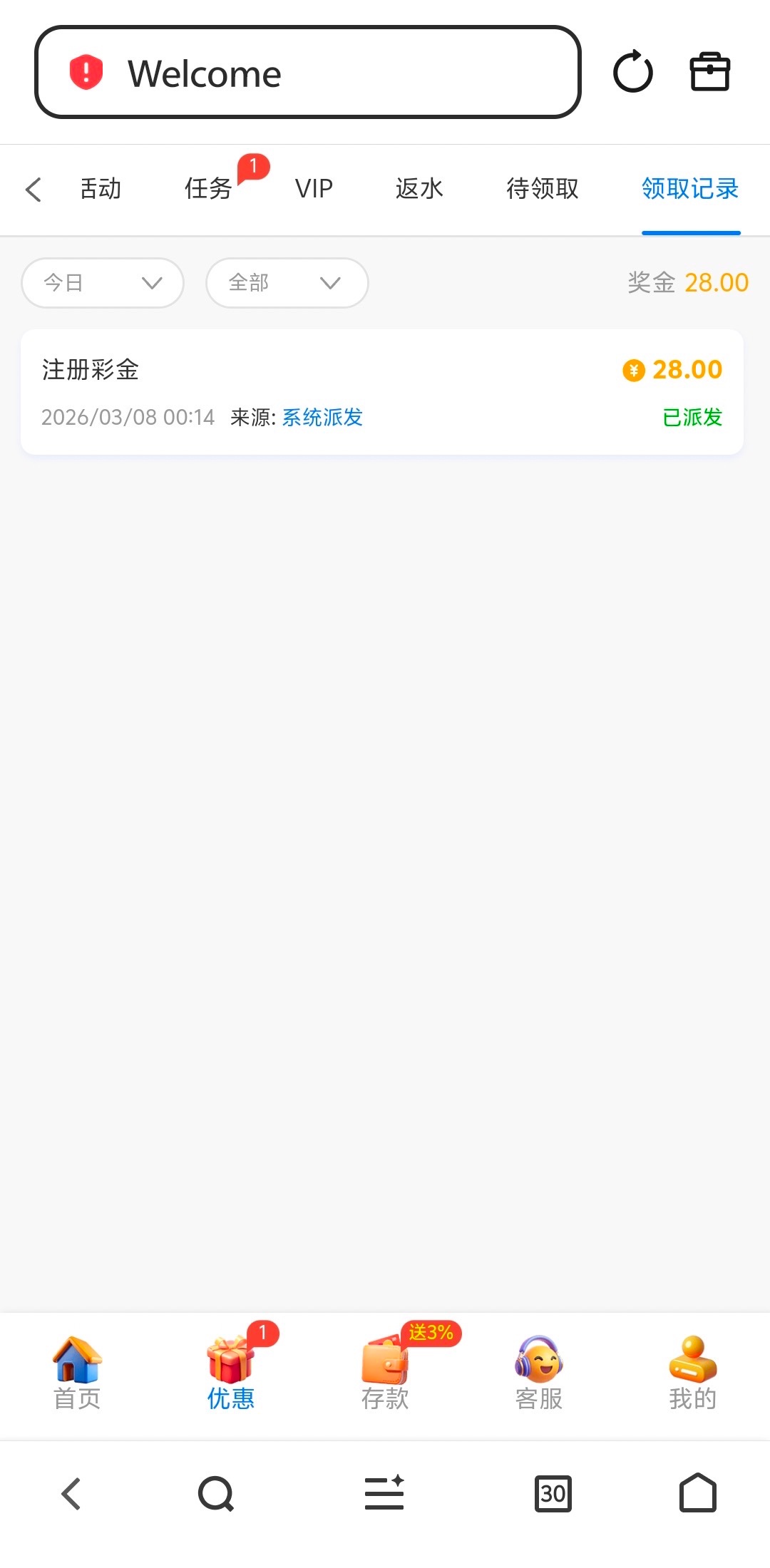Open the browser search button

(216, 1493)
